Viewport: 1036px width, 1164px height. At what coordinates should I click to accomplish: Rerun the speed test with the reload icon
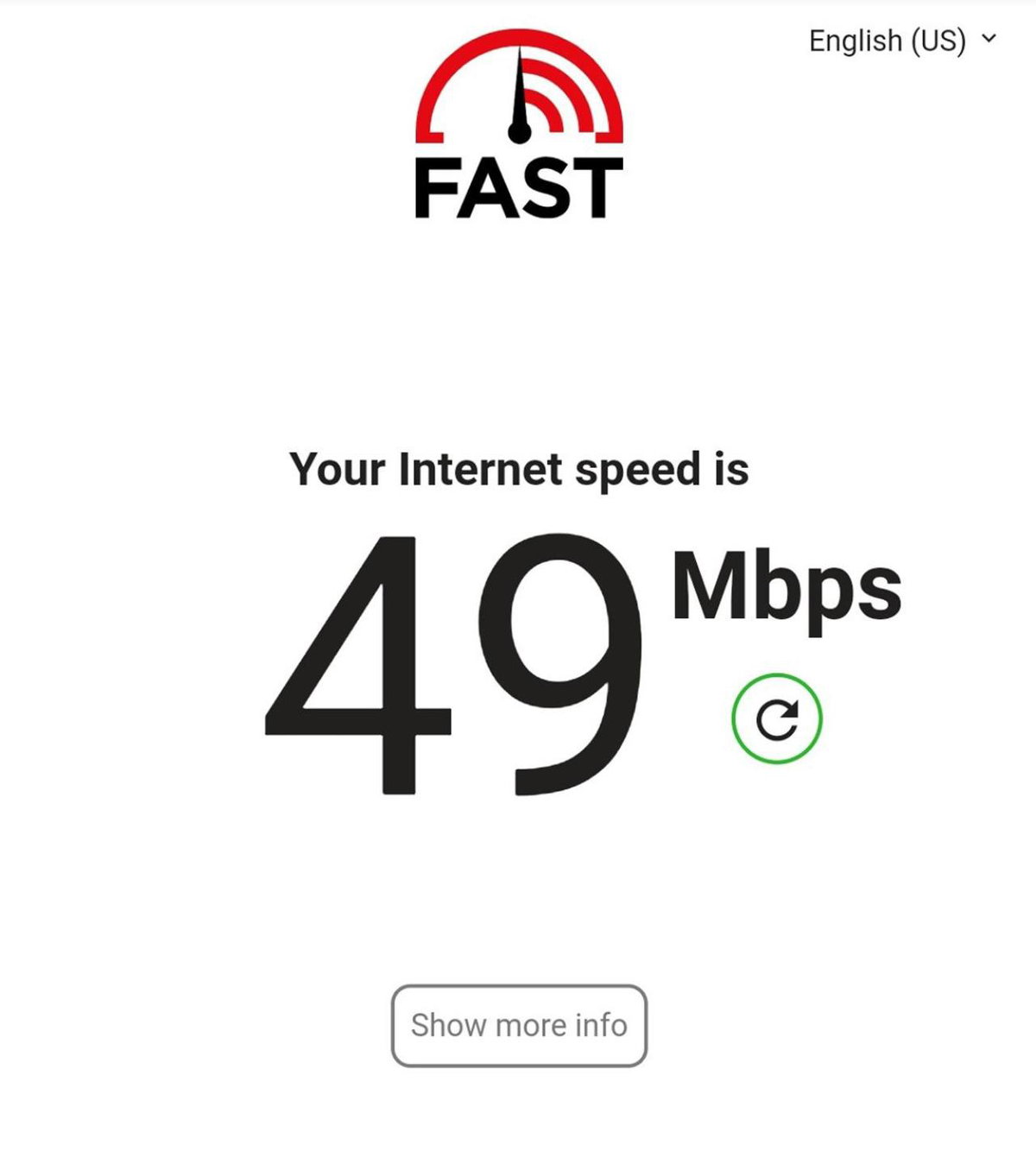coord(777,718)
